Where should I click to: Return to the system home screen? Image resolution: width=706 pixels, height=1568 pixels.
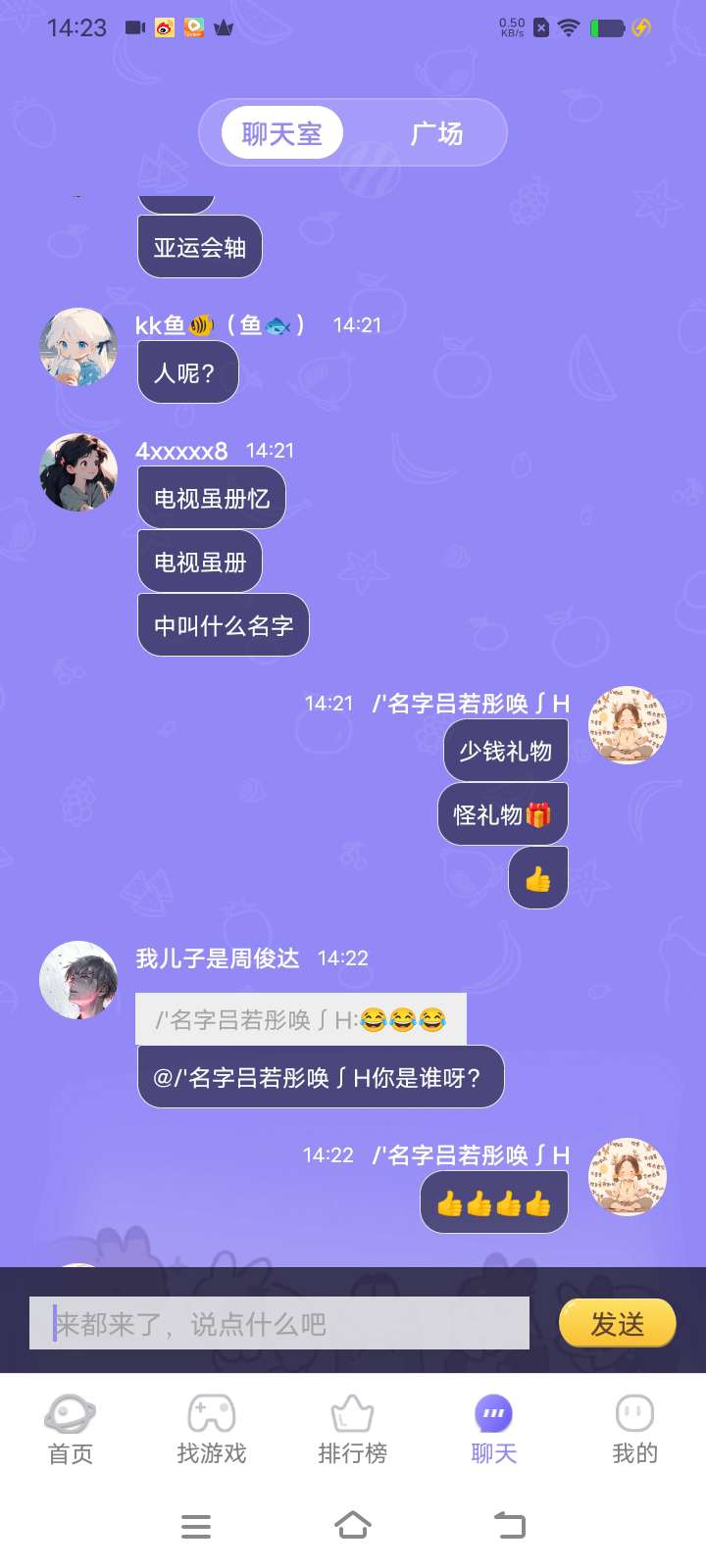(x=353, y=1525)
